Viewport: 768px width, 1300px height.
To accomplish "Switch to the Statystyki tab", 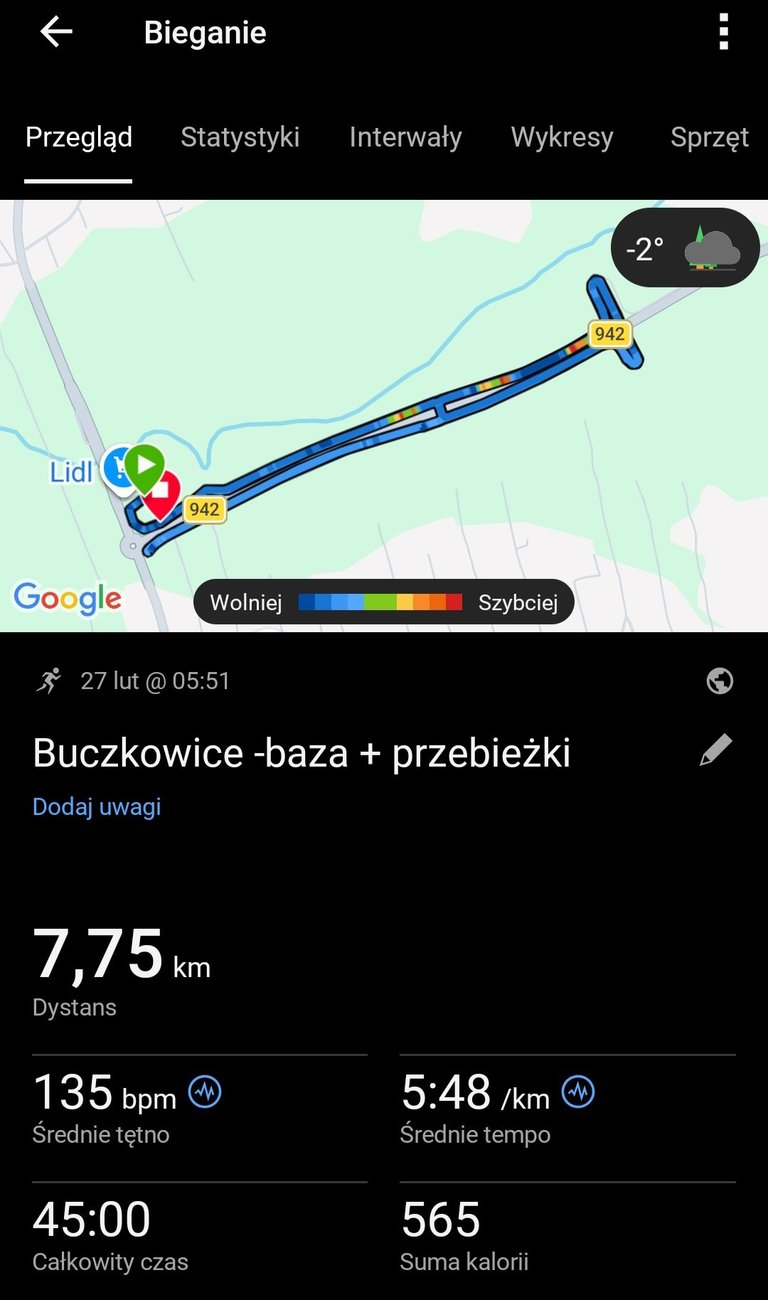I will 240,137.
